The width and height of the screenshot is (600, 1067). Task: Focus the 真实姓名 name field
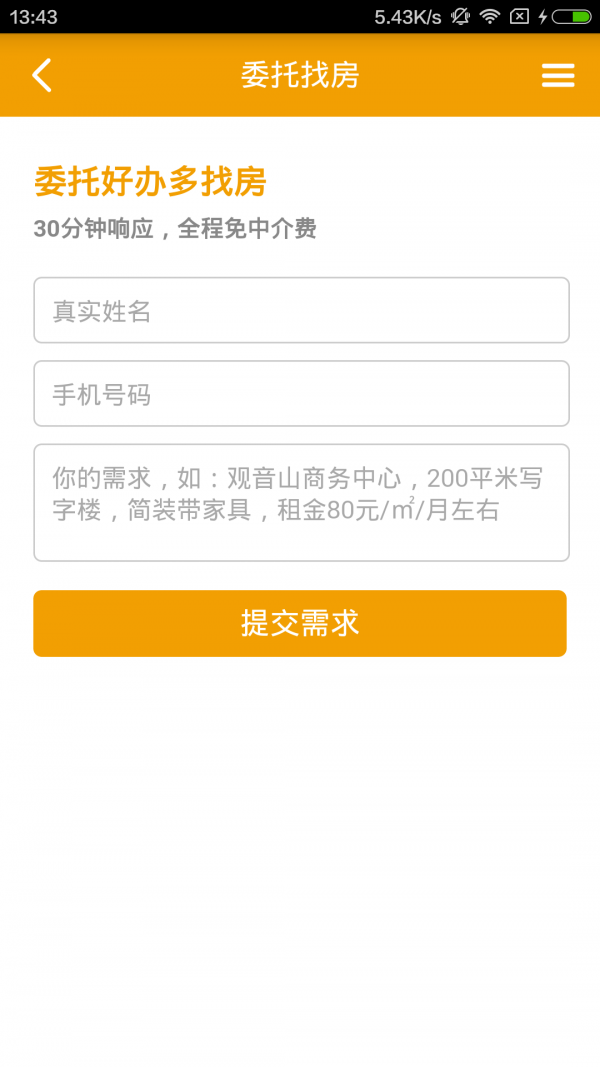[301, 311]
